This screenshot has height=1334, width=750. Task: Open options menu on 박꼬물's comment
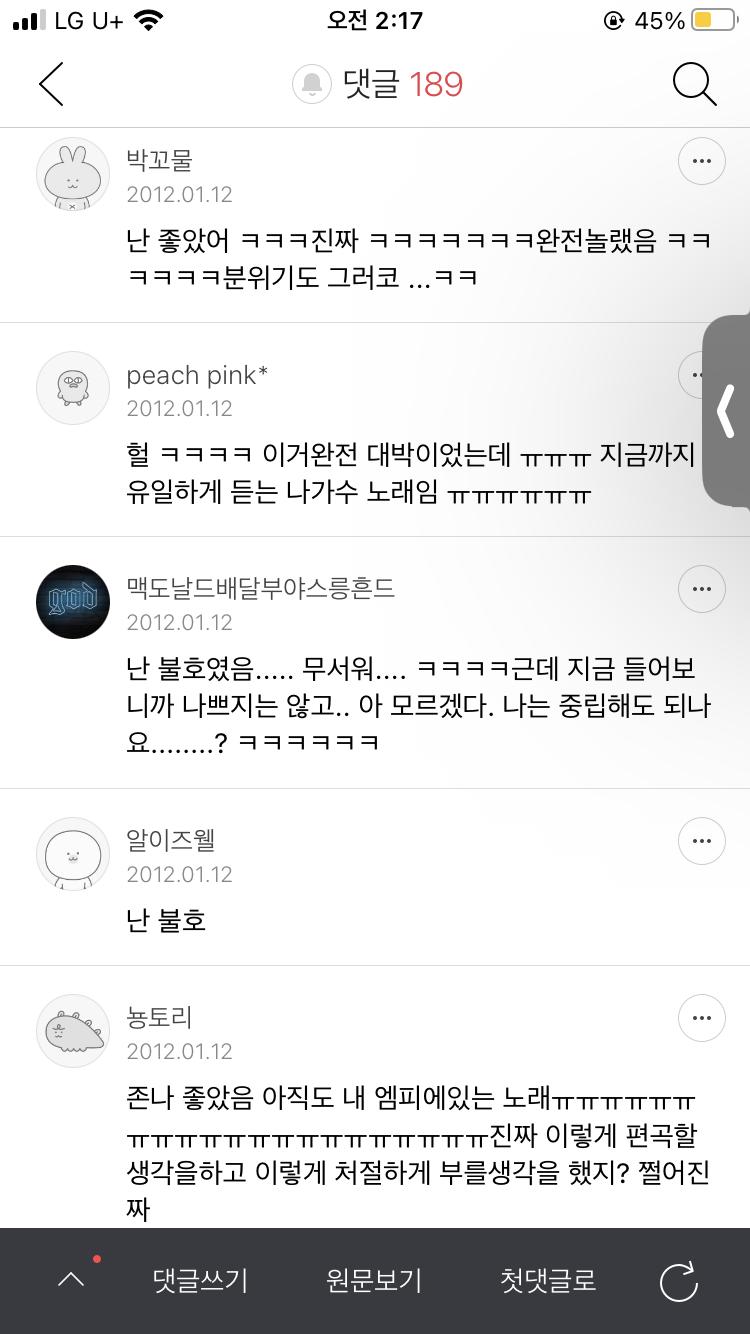[x=701, y=160]
